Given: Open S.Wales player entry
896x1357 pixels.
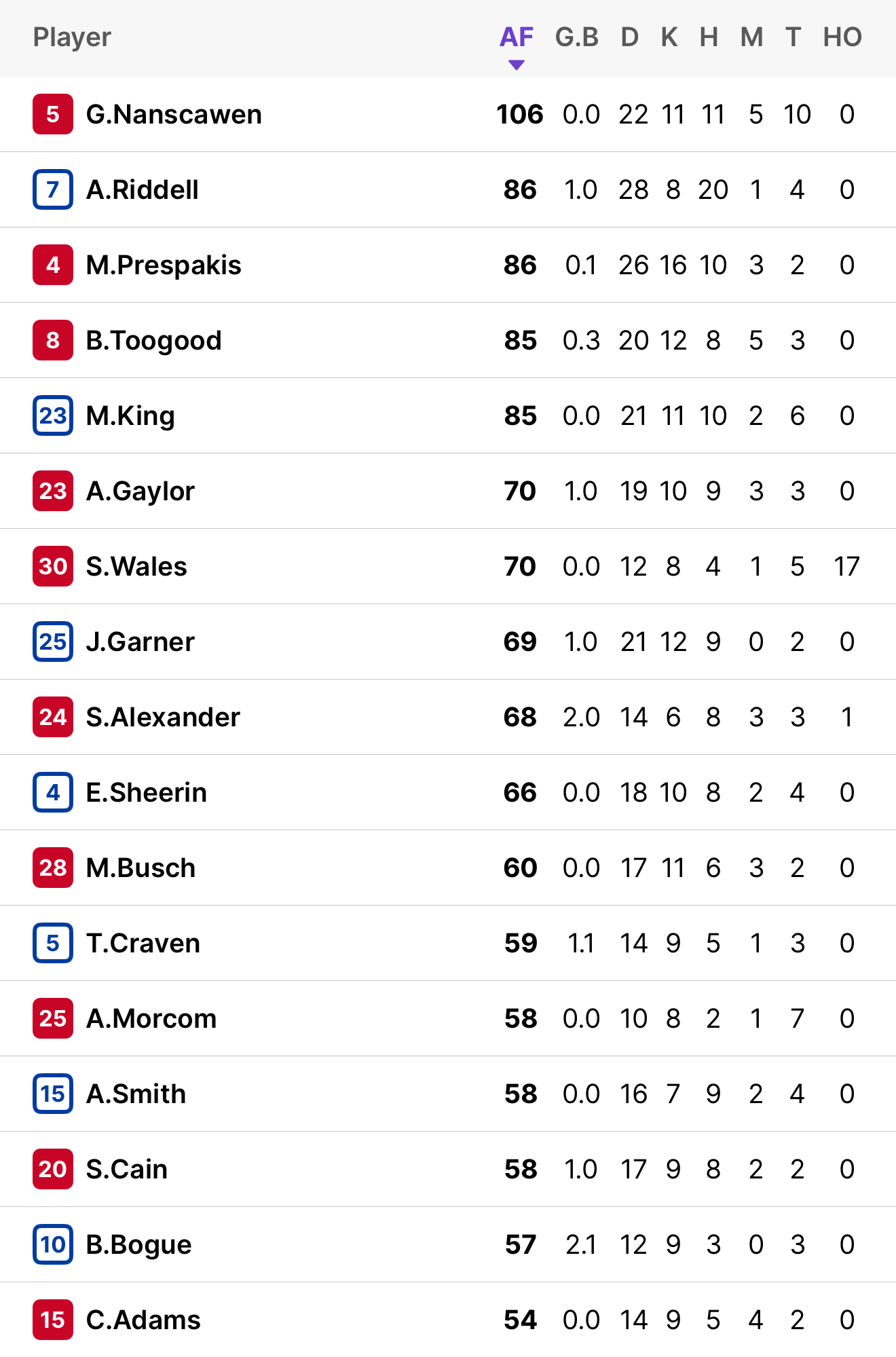Looking at the screenshot, I should [136, 567].
